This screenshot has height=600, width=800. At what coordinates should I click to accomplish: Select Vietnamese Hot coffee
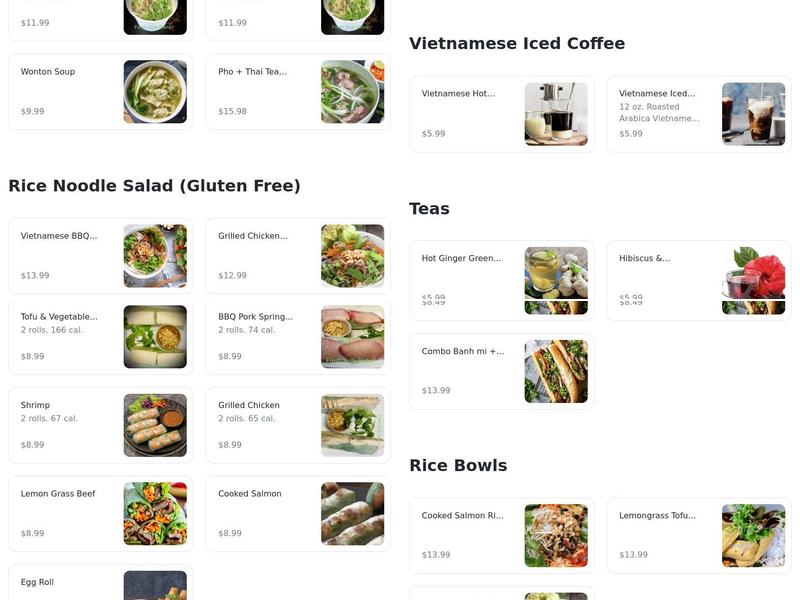[501, 113]
